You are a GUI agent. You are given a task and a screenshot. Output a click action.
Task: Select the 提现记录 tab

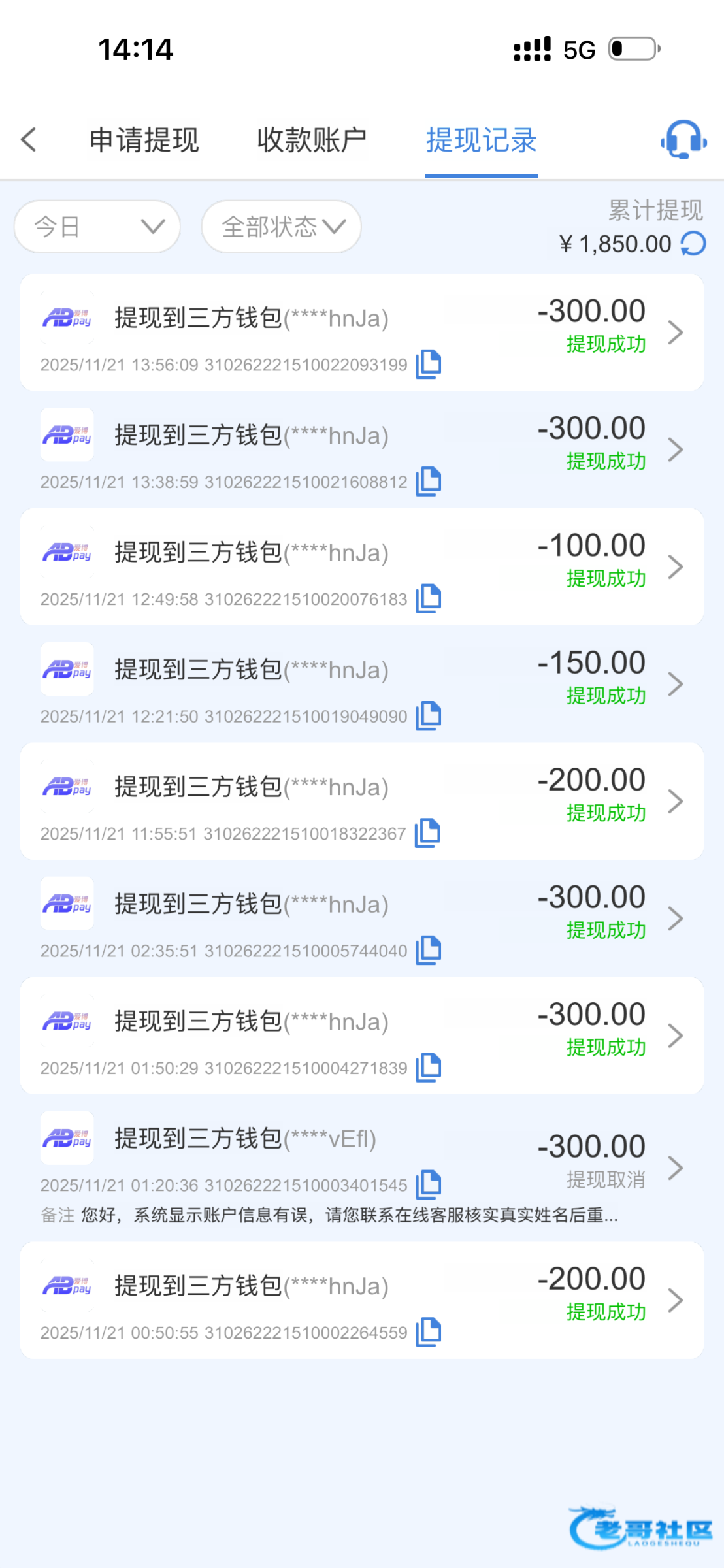pyautogui.click(x=482, y=140)
